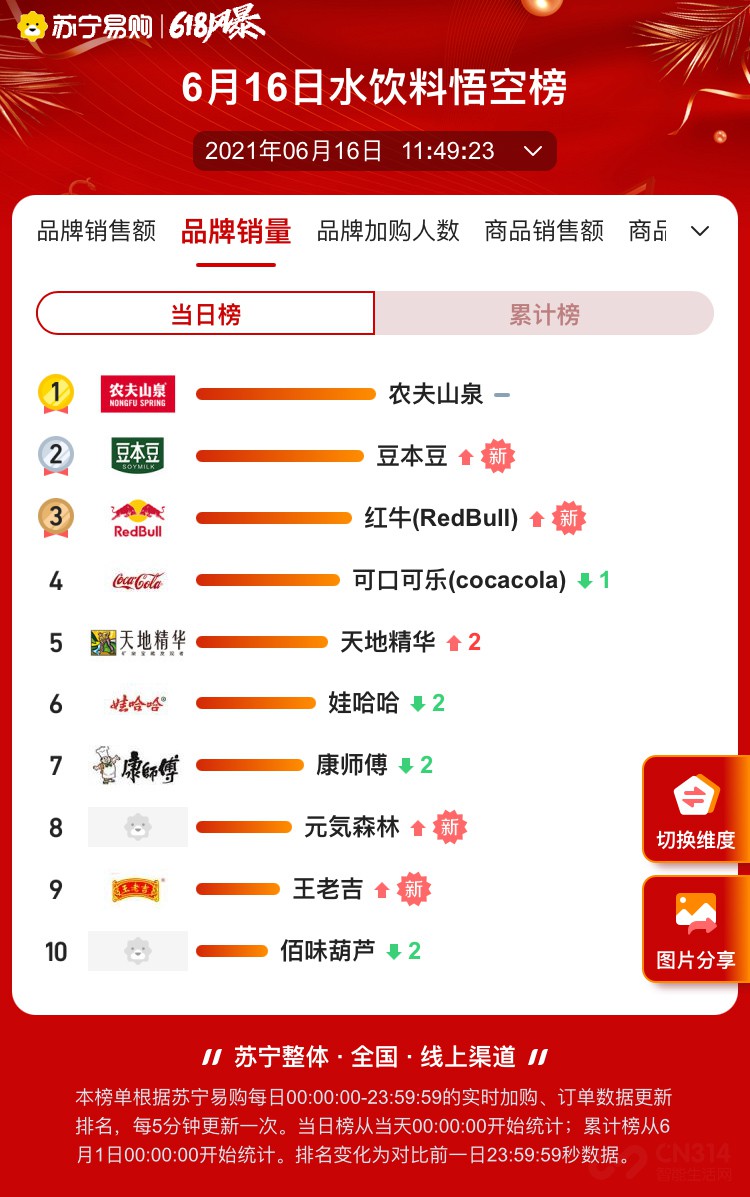
Task: Tap the 切换维度 floating button
Action: pos(695,810)
